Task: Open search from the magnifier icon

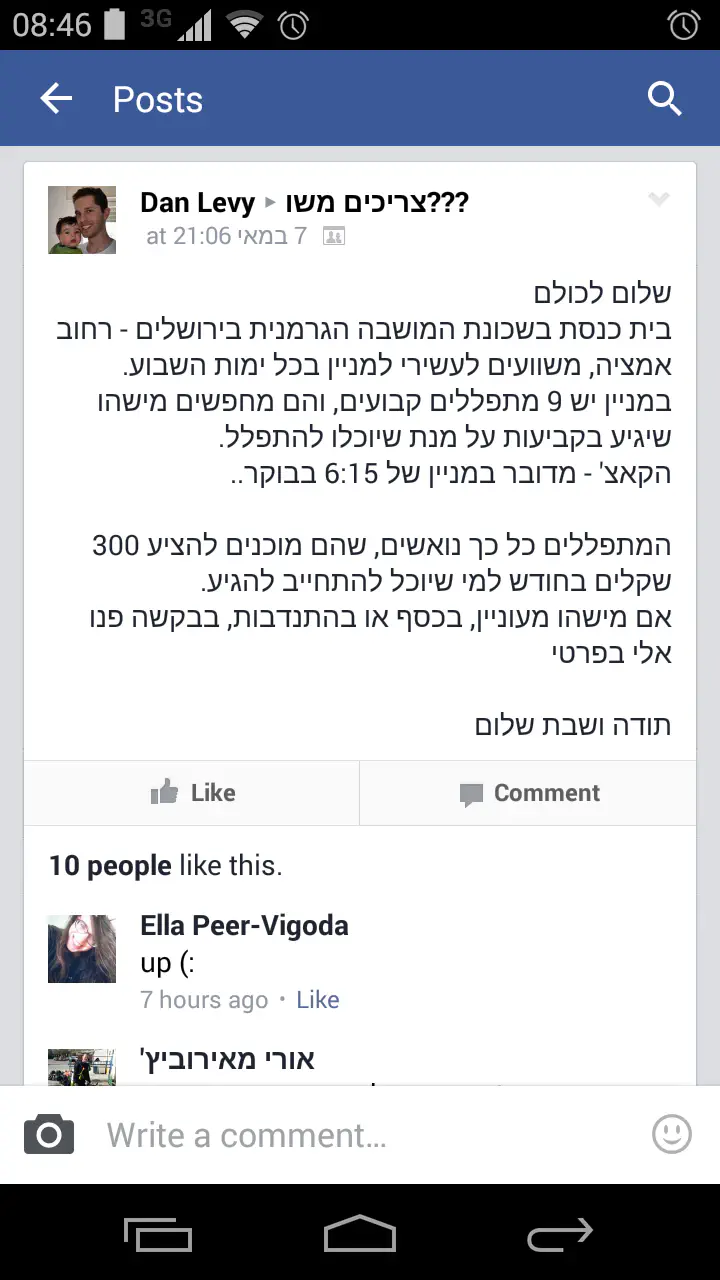Action: (x=664, y=99)
